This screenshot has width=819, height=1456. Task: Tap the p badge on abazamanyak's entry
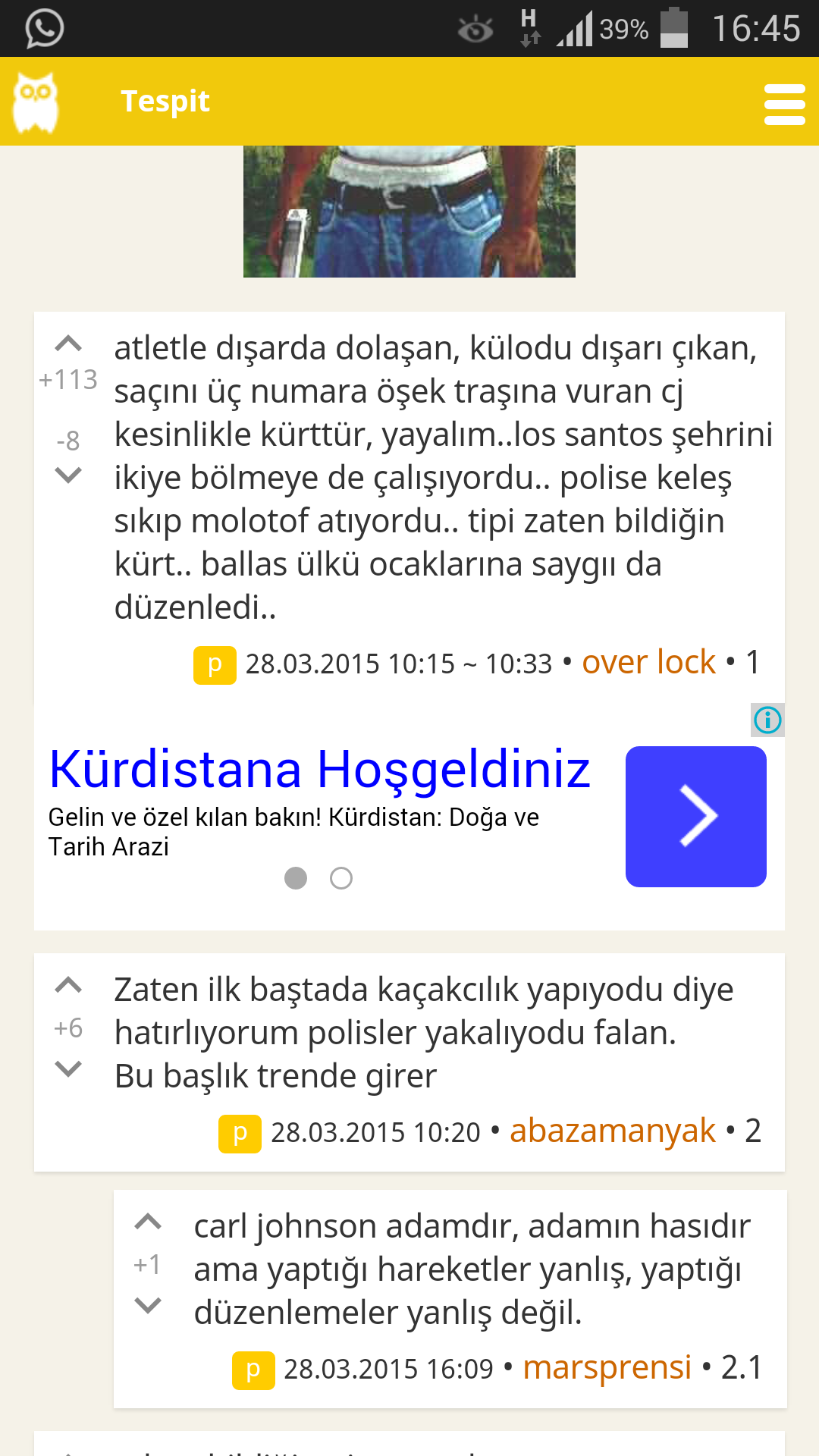[x=240, y=1134]
